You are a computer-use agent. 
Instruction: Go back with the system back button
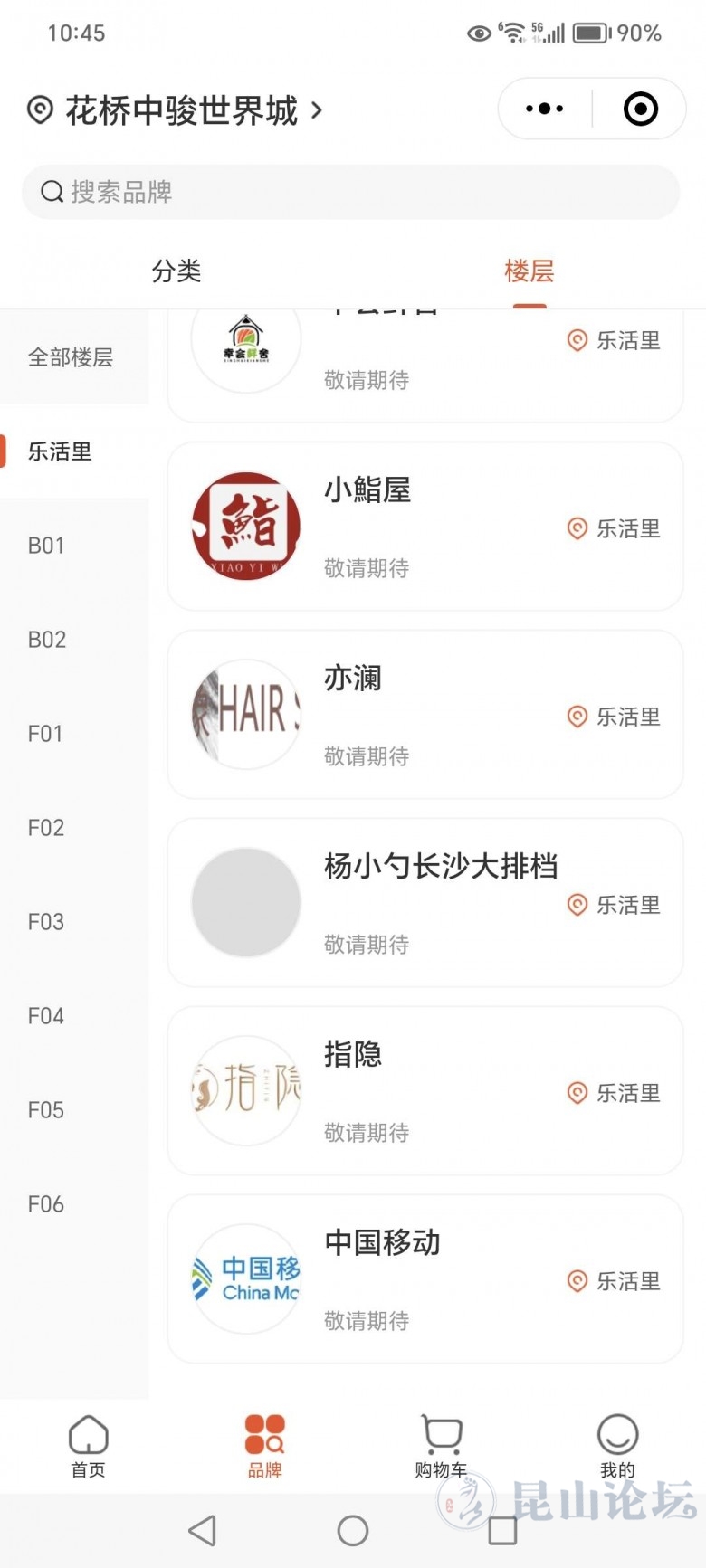coord(202,1531)
